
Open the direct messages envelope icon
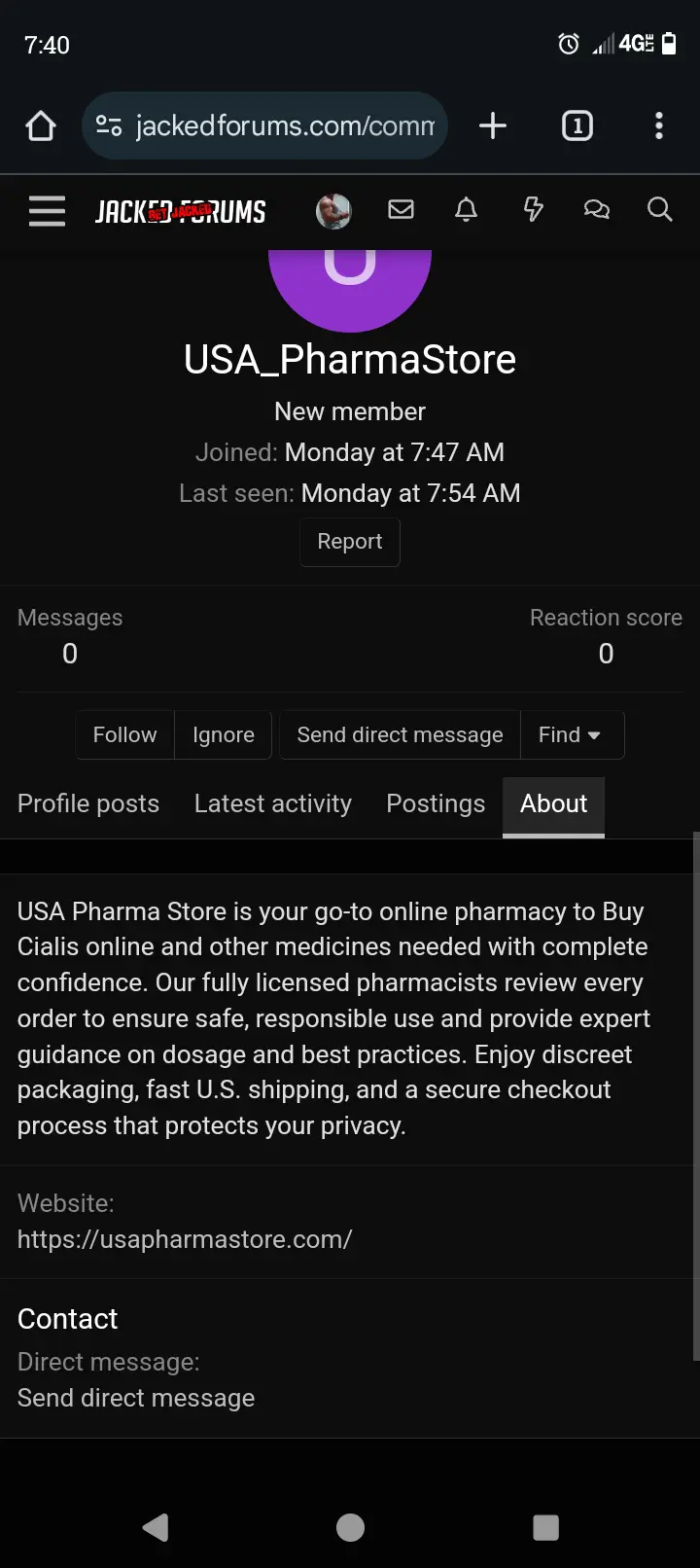[401, 209]
